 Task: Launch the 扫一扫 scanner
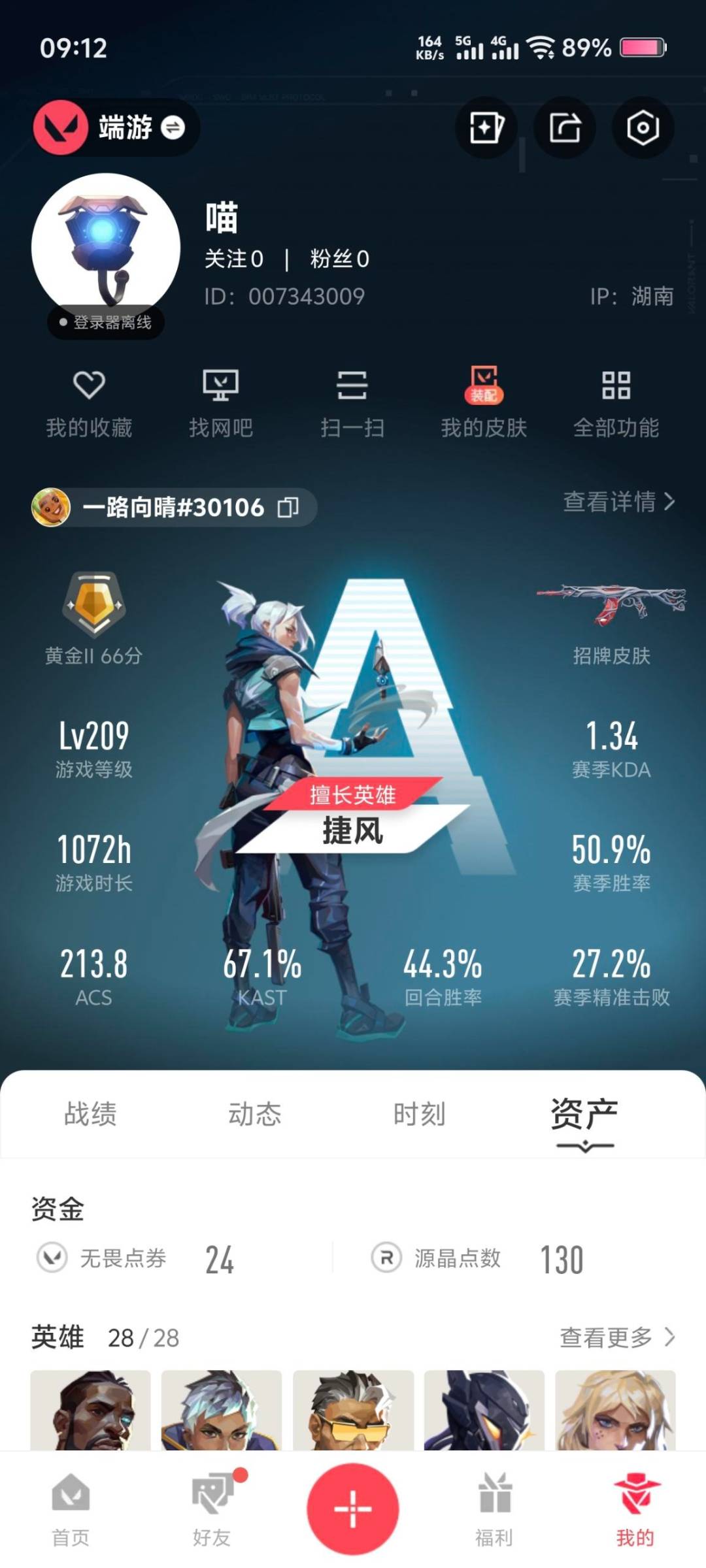pyautogui.click(x=353, y=400)
